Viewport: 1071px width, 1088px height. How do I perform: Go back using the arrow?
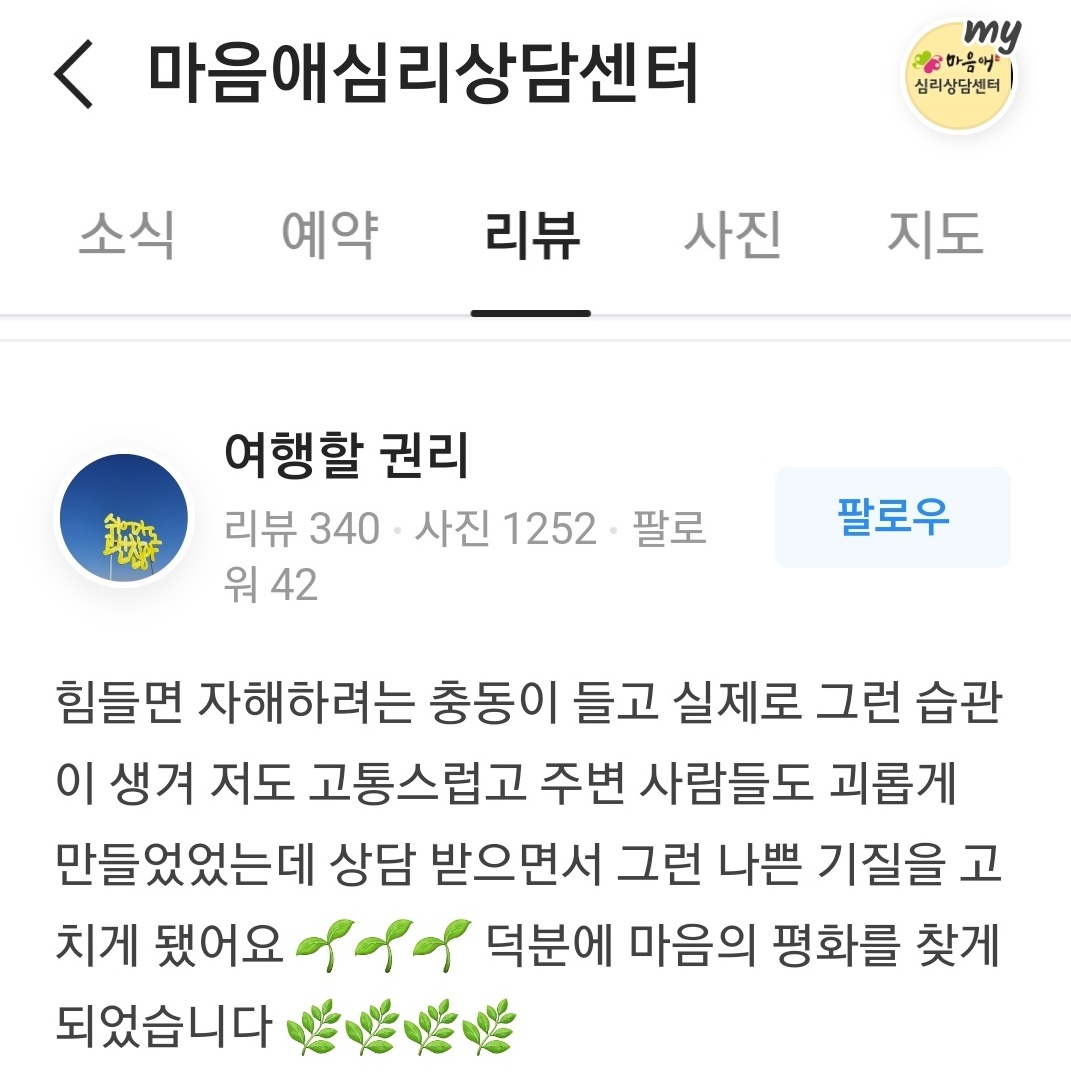[x=75, y=75]
